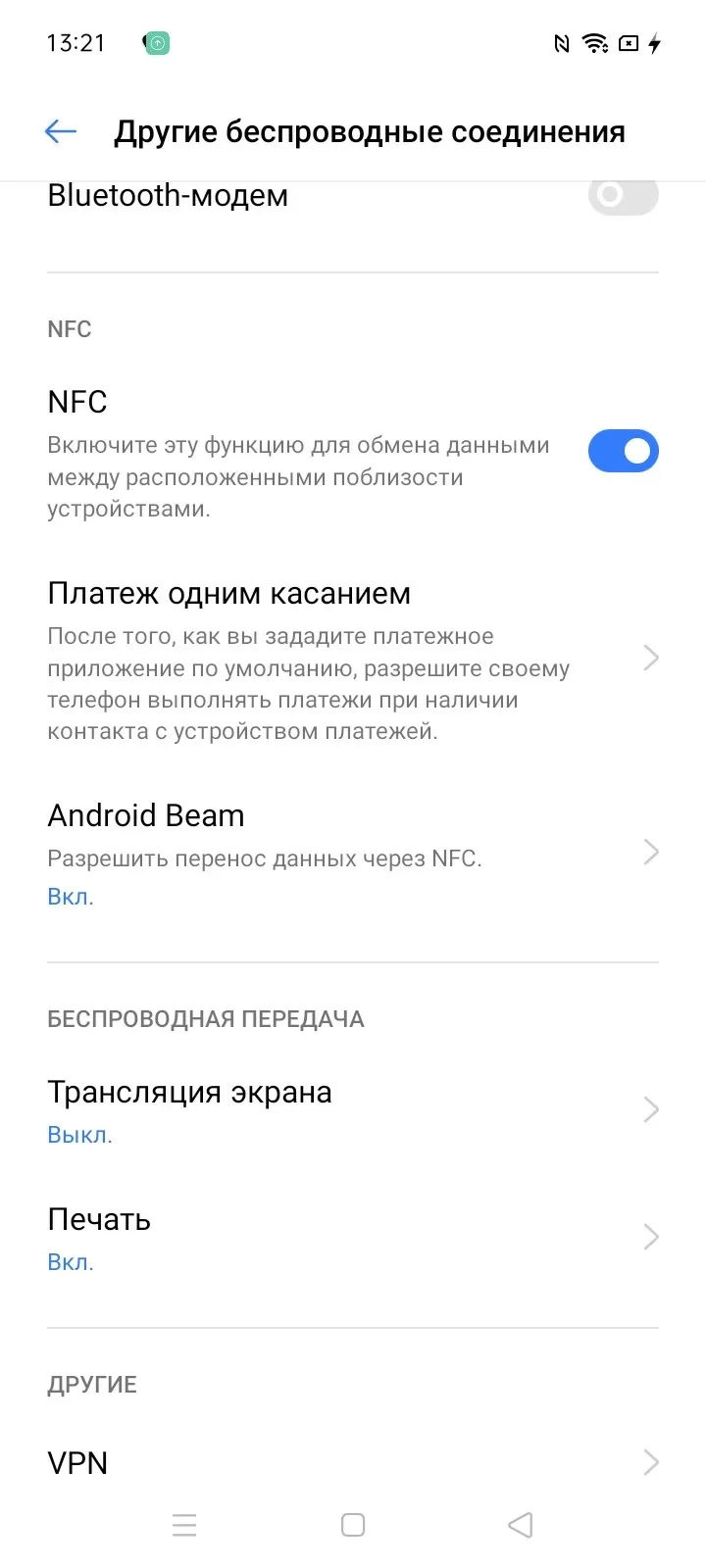Image resolution: width=706 pixels, height=1568 pixels.
Task: Turn off the NFC switch
Action: [623, 451]
